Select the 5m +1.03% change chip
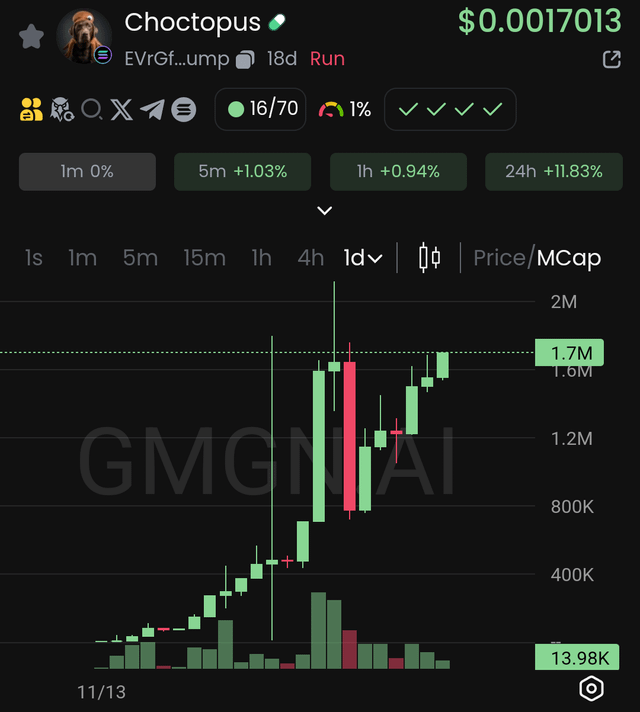640x712 pixels. pos(242,171)
